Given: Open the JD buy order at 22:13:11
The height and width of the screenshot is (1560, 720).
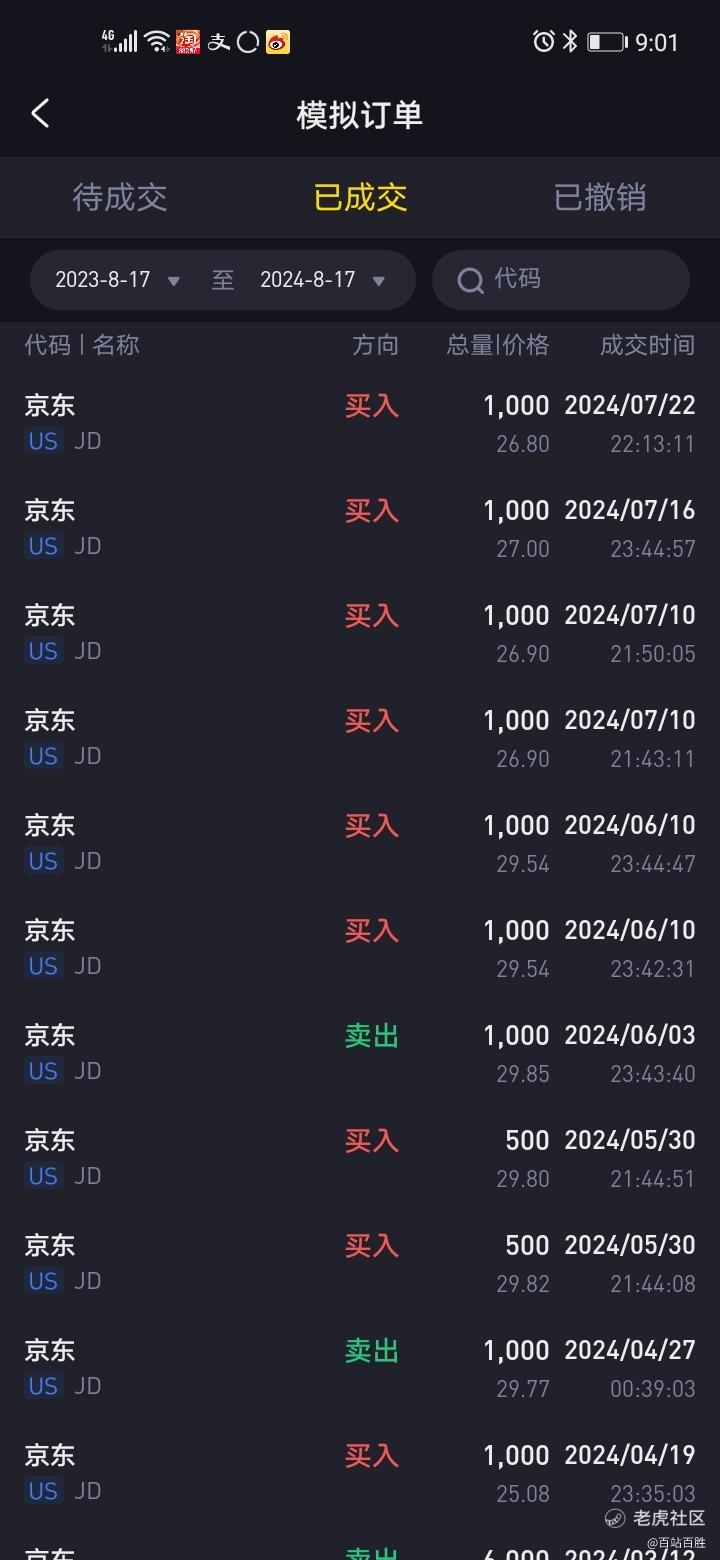Looking at the screenshot, I should click(360, 423).
